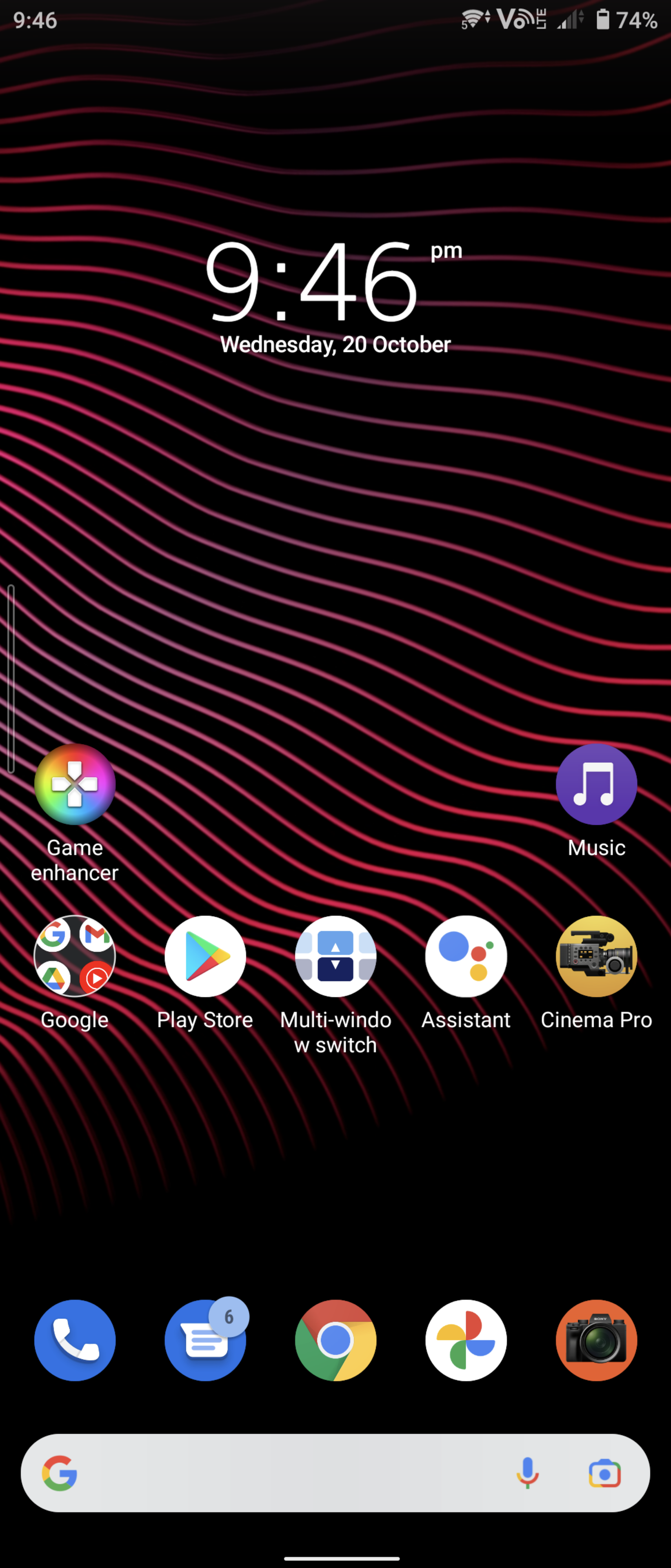
Task: Open the Phone dialer
Action: 75,1340
